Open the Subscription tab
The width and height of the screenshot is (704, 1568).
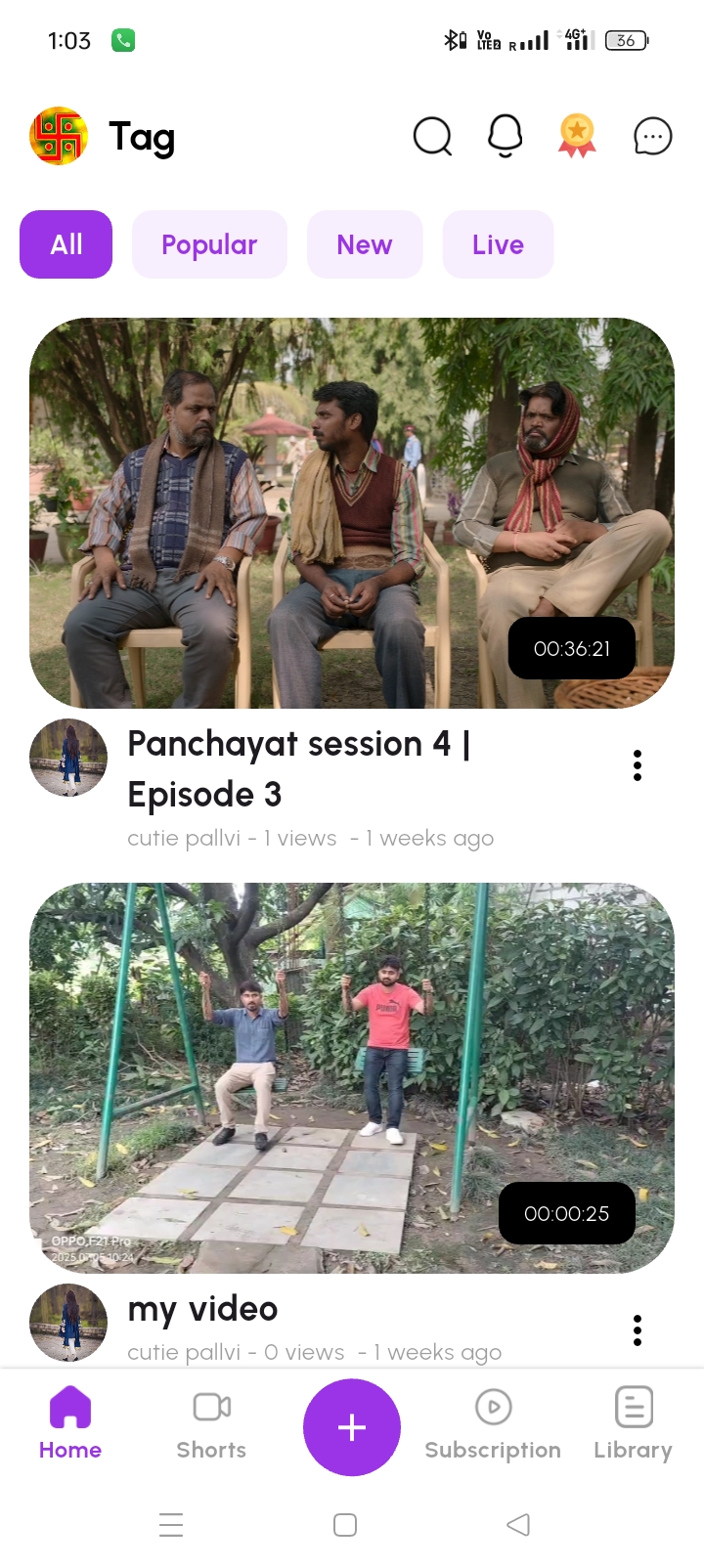pos(493,1422)
